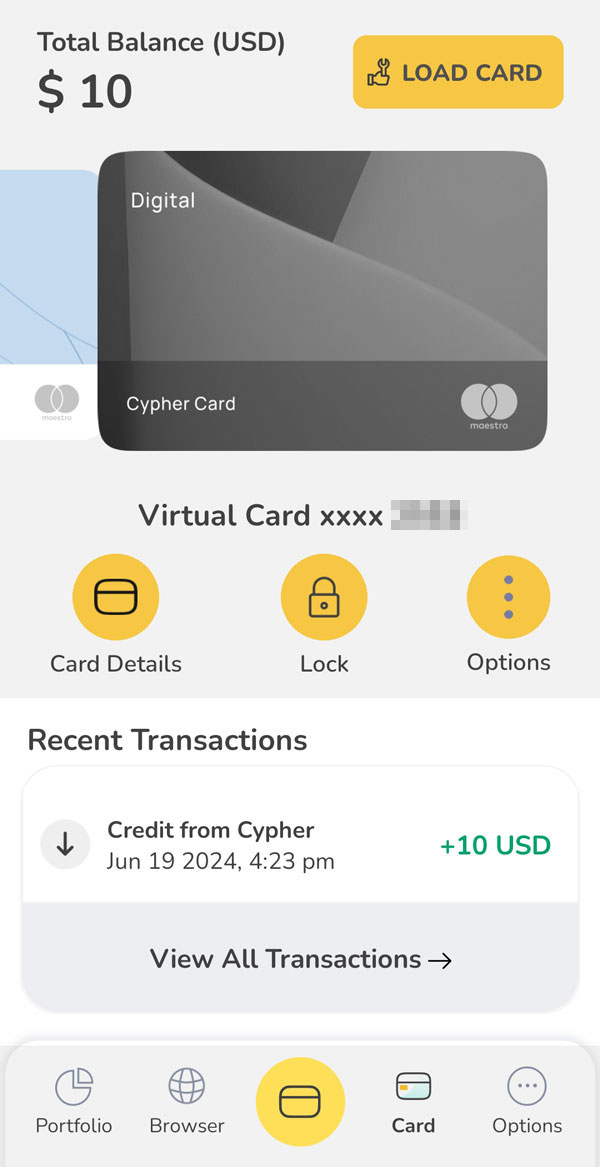Tap the yellow center card button
The height and width of the screenshot is (1167, 600).
pyautogui.click(x=300, y=1101)
